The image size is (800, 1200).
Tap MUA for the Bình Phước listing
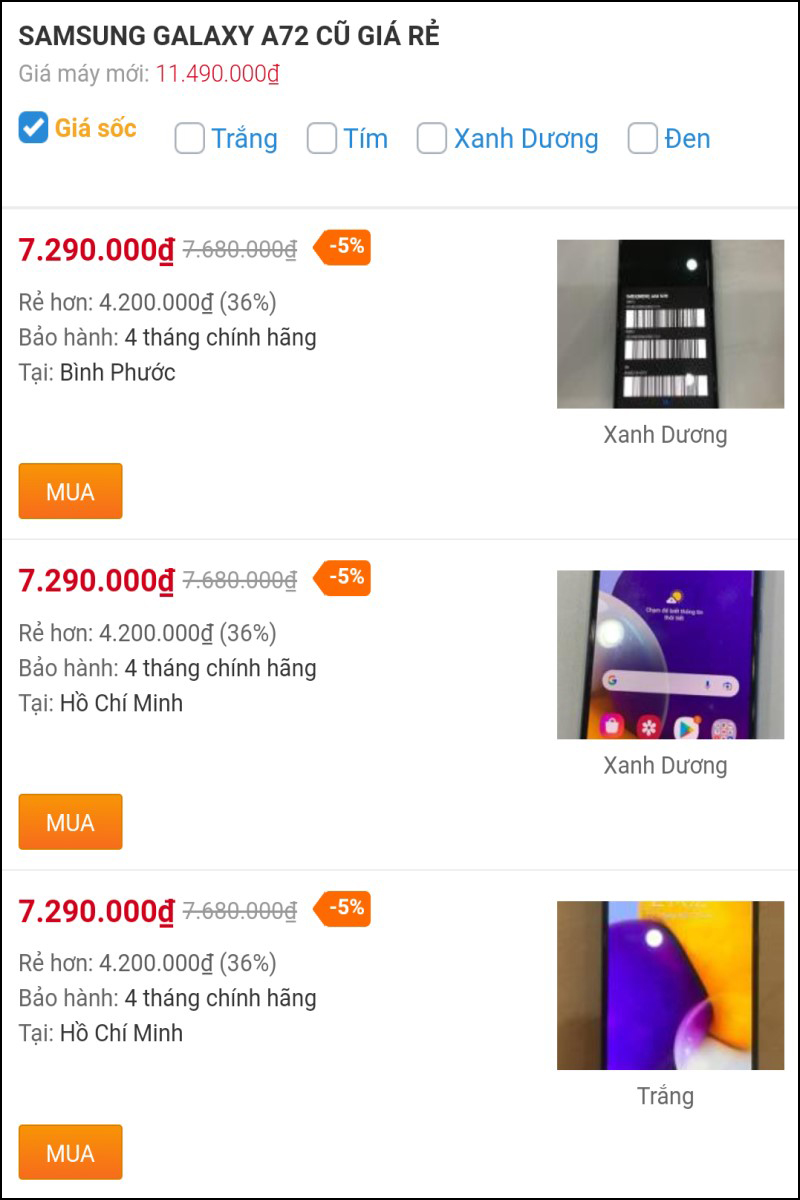pos(70,491)
